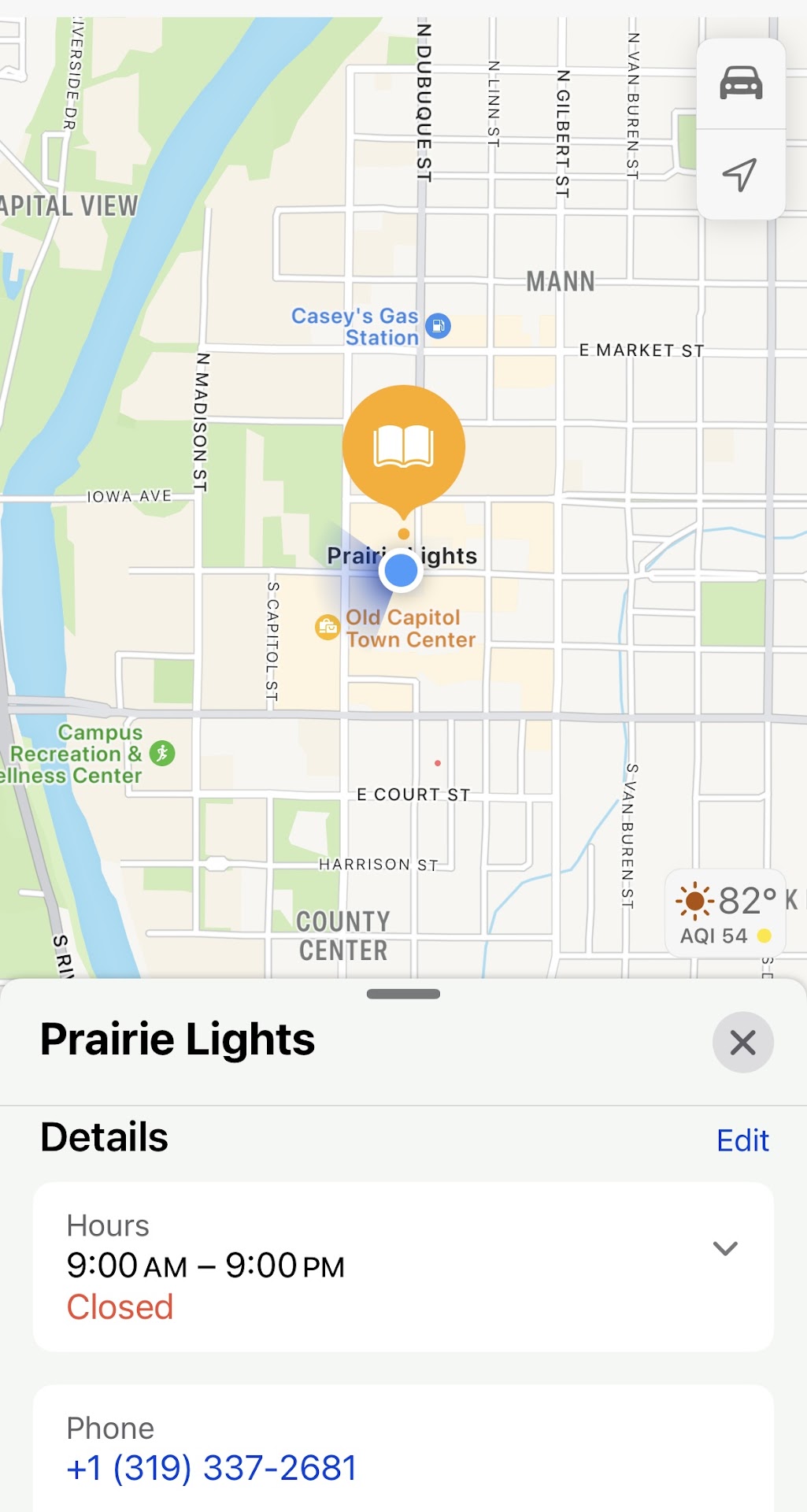
Task: Center map on current location arrow
Action: click(x=740, y=174)
